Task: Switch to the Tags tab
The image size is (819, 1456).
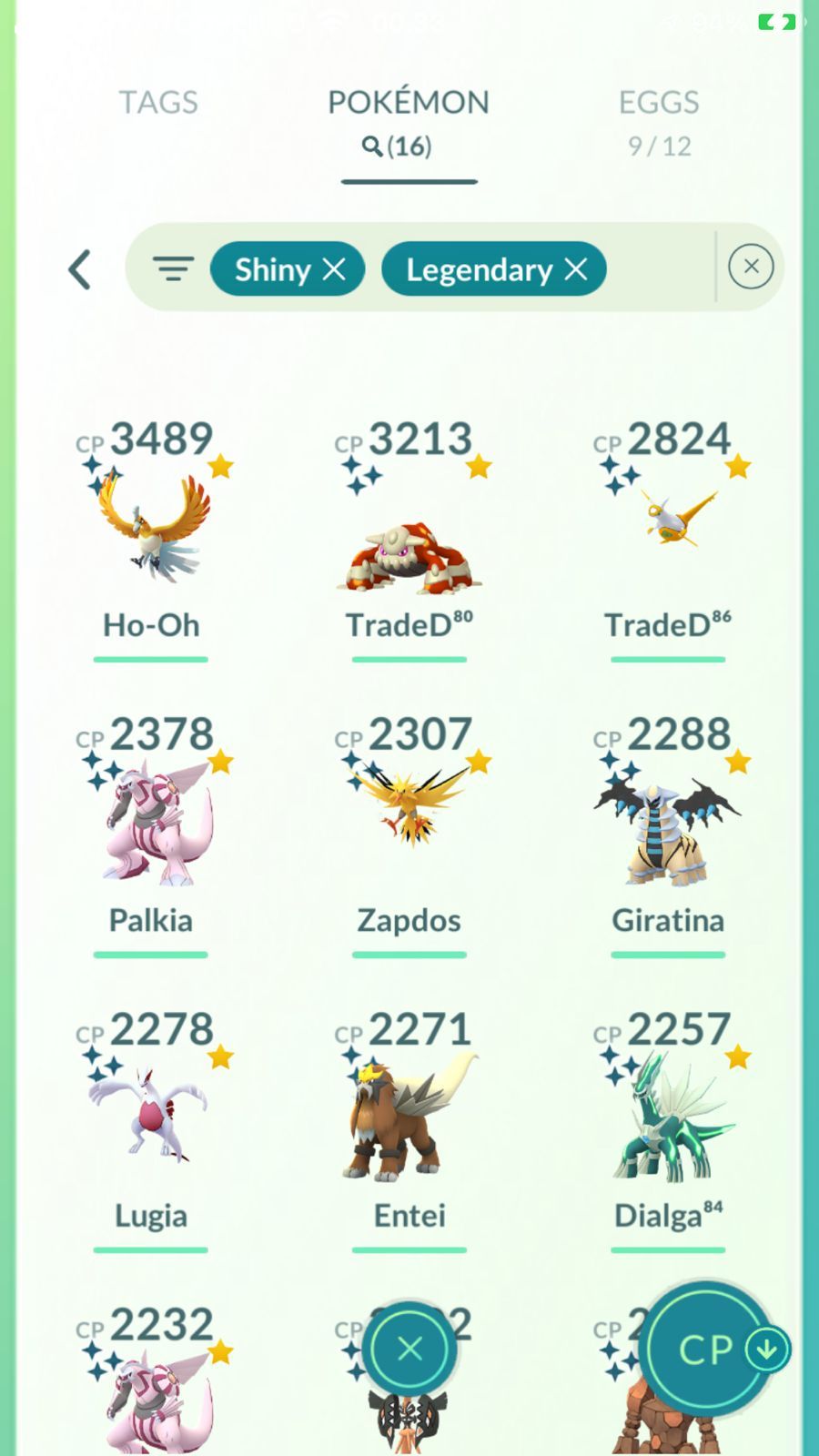Action: [158, 102]
